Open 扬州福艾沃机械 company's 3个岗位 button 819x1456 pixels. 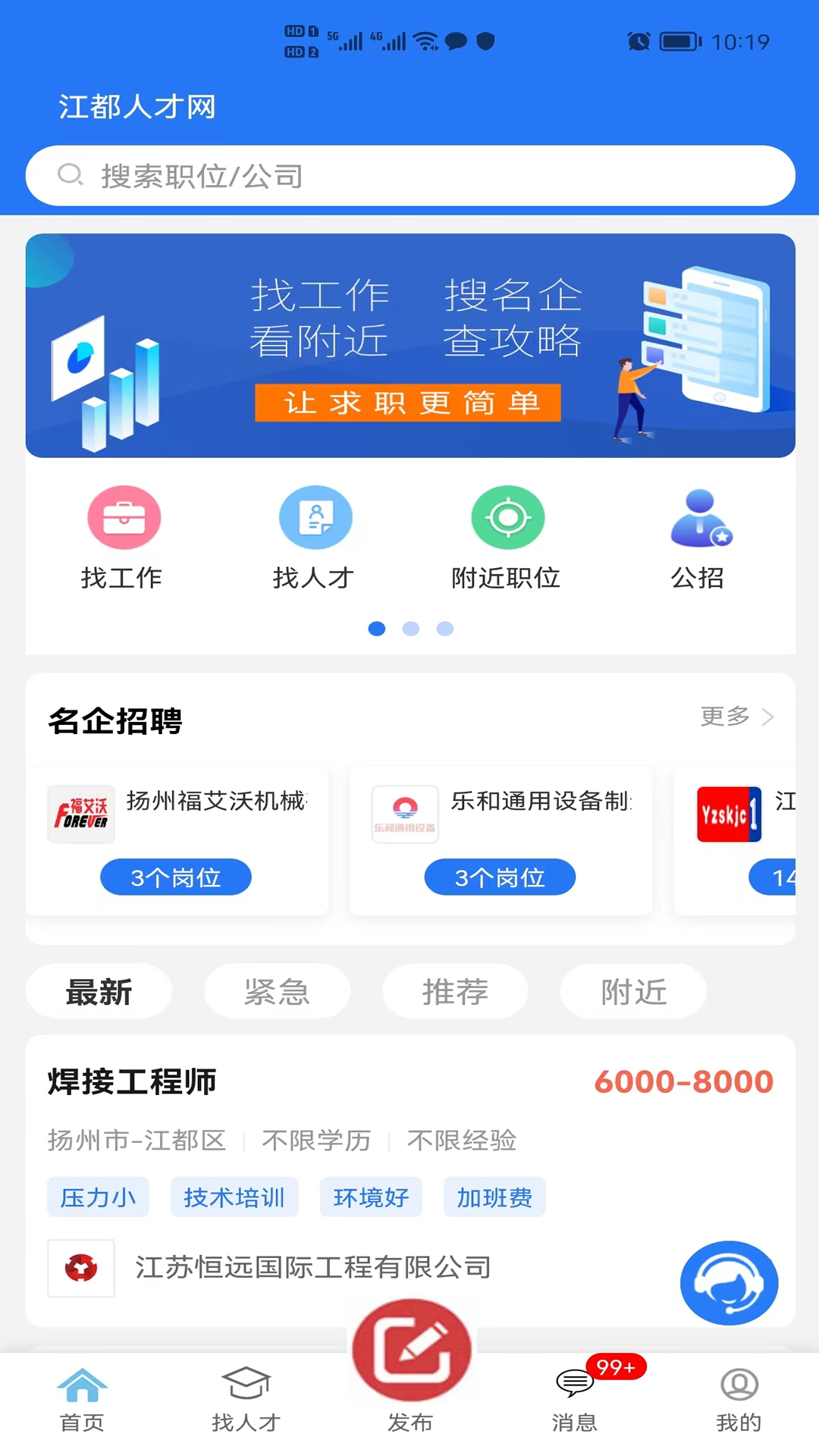[x=175, y=877]
